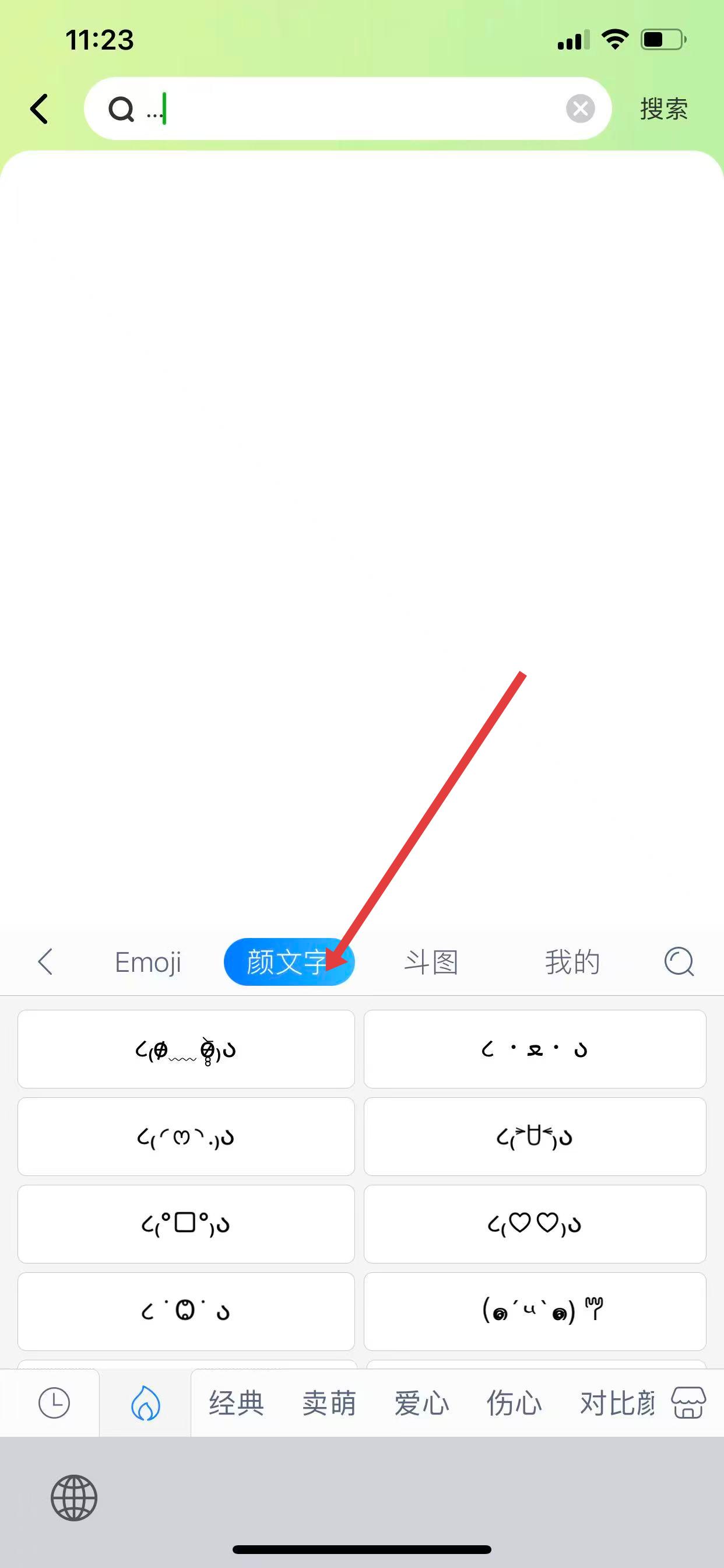Insert the (๑´ч`๑) fork kaomoji
Viewport: 724px width, 1568px height.
[x=534, y=1311]
